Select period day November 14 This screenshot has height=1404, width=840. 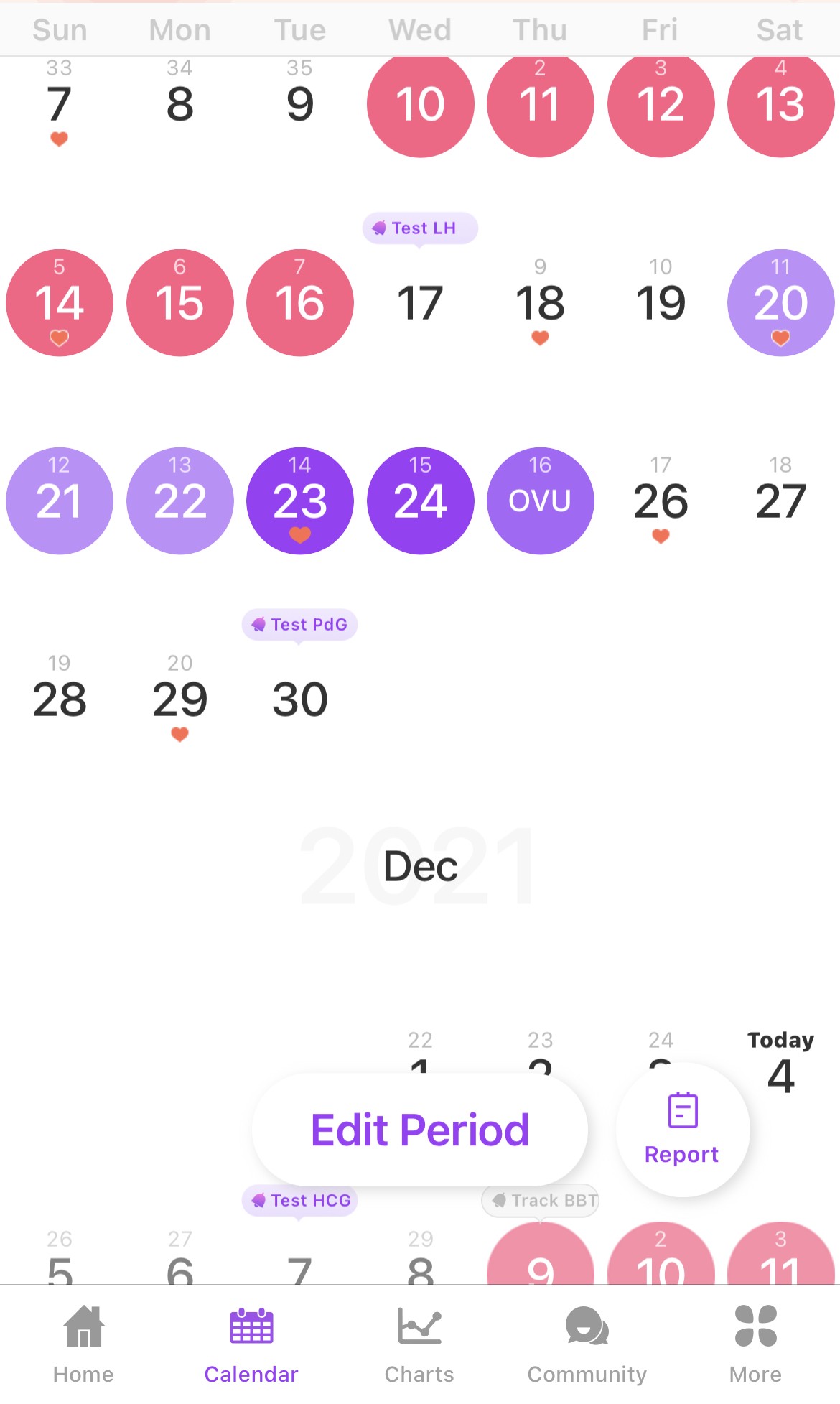[x=60, y=302]
